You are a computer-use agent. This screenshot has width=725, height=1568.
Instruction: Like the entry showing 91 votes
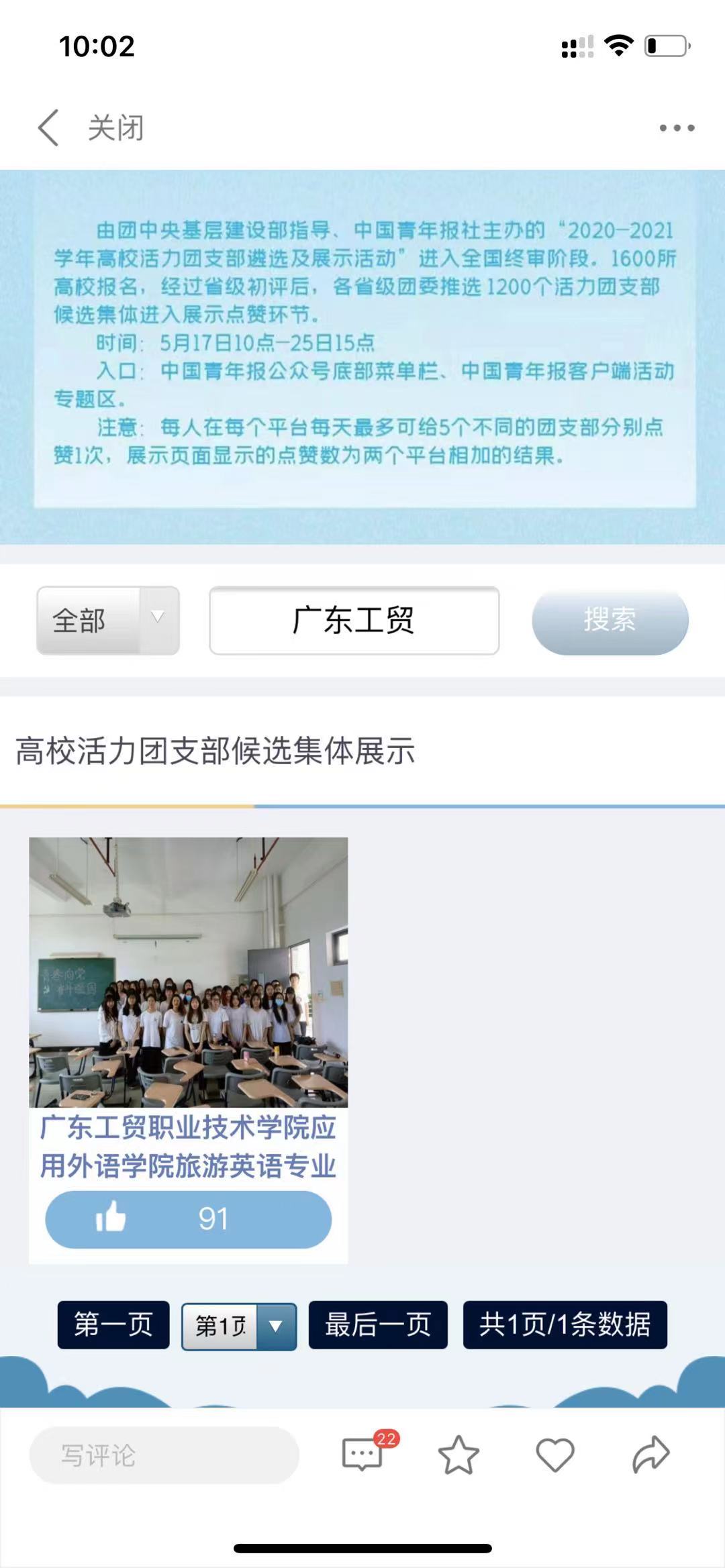188,1219
